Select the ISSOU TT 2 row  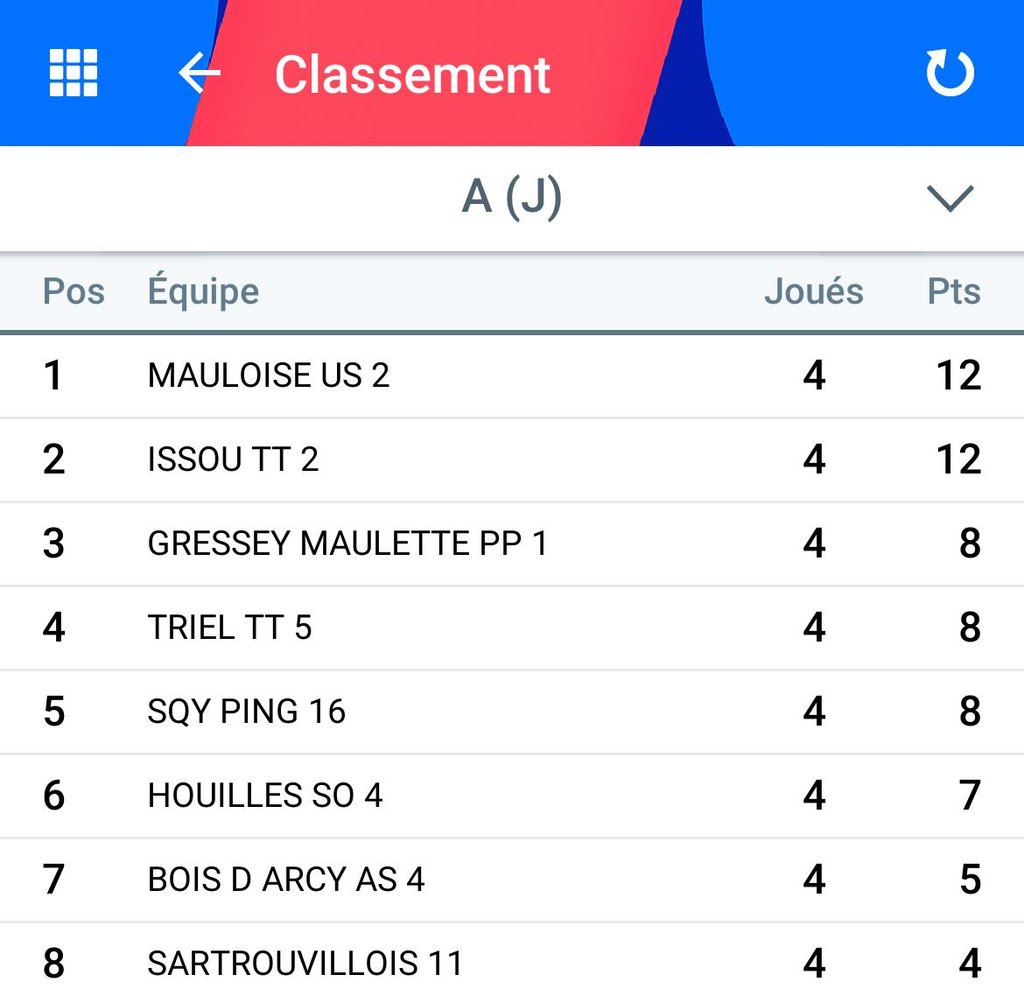pyautogui.click(x=512, y=460)
